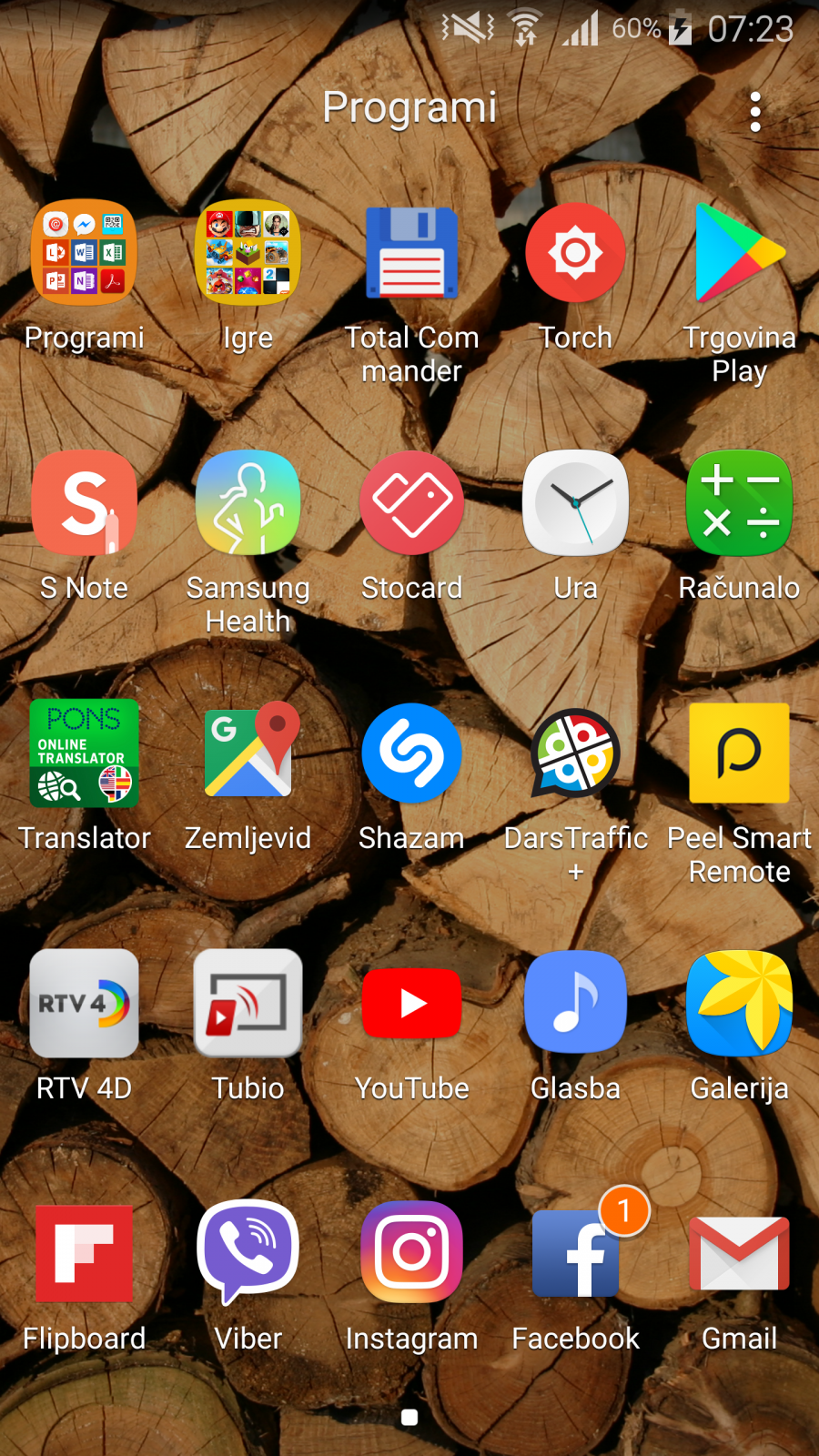Open the Ura clock app
The image size is (819, 1456).
575,503
